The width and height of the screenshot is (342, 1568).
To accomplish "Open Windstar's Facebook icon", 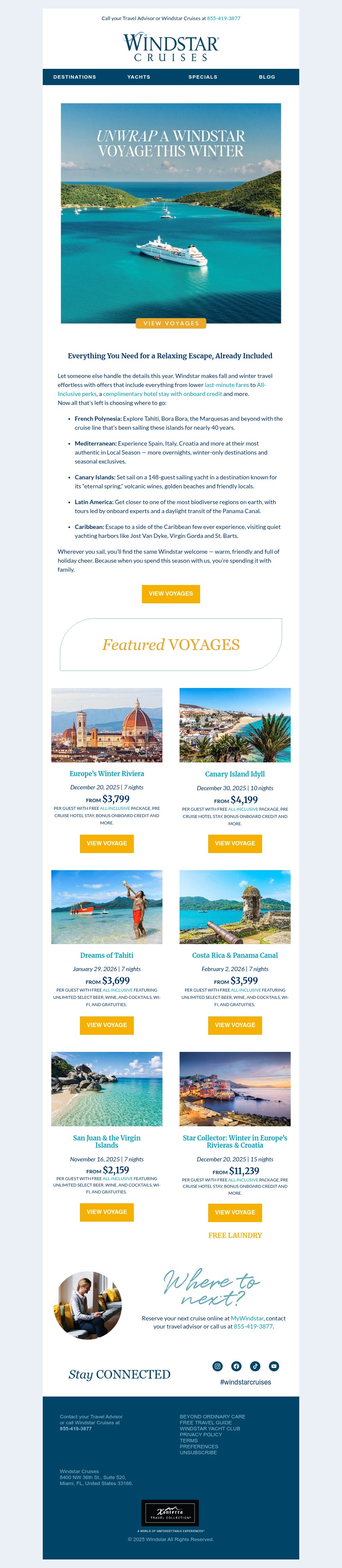I will [x=236, y=1367].
